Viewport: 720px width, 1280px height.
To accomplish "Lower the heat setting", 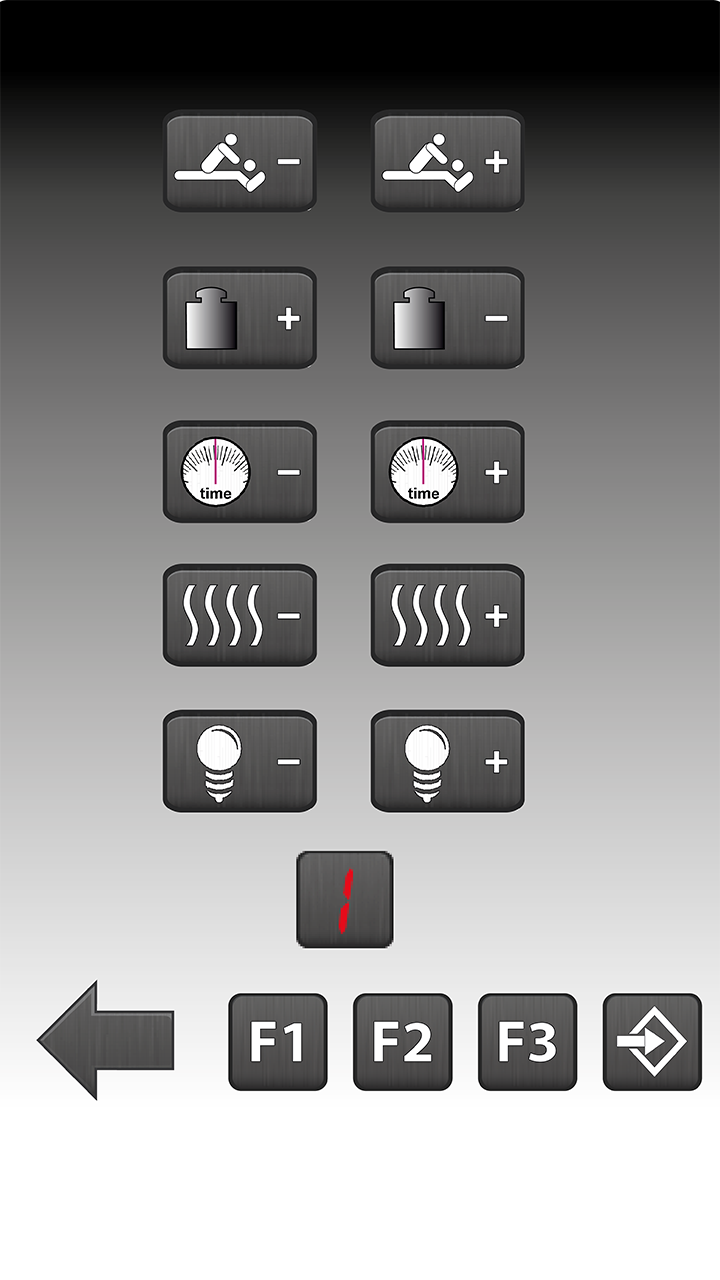I will coord(240,615).
